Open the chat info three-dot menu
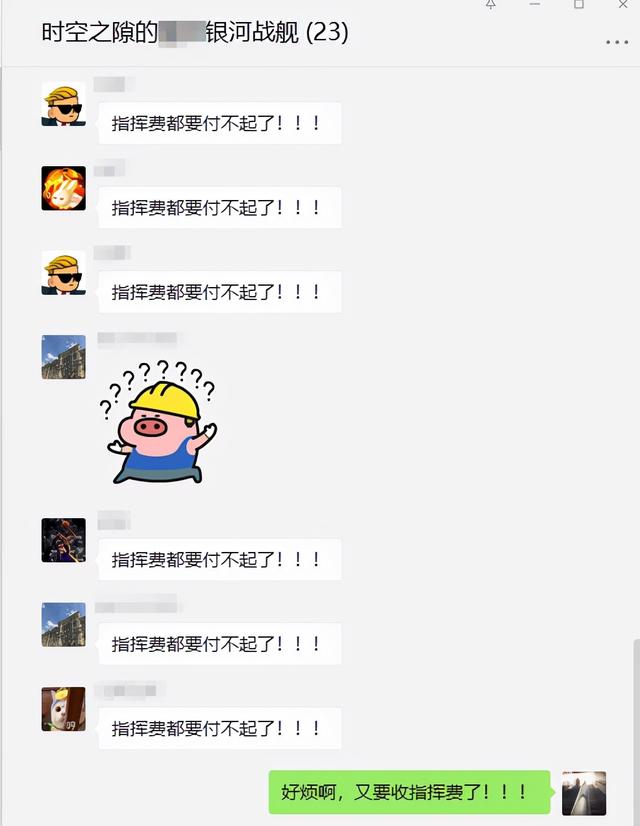The width and height of the screenshot is (640, 826). click(x=616, y=43)
